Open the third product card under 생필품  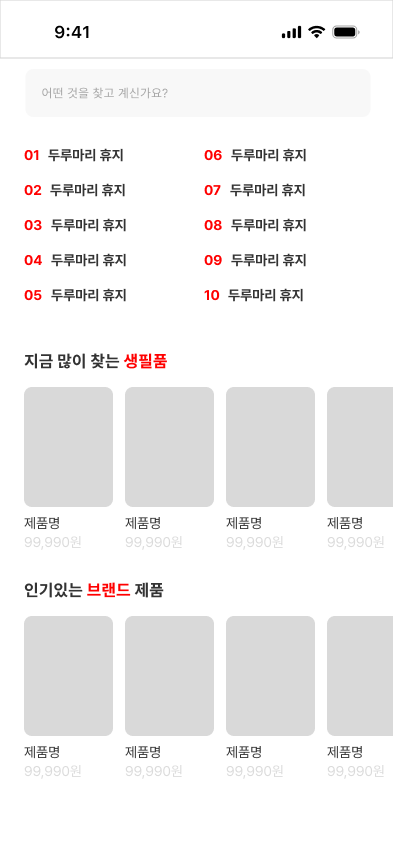pyautogui.click(x=271, y=469)
